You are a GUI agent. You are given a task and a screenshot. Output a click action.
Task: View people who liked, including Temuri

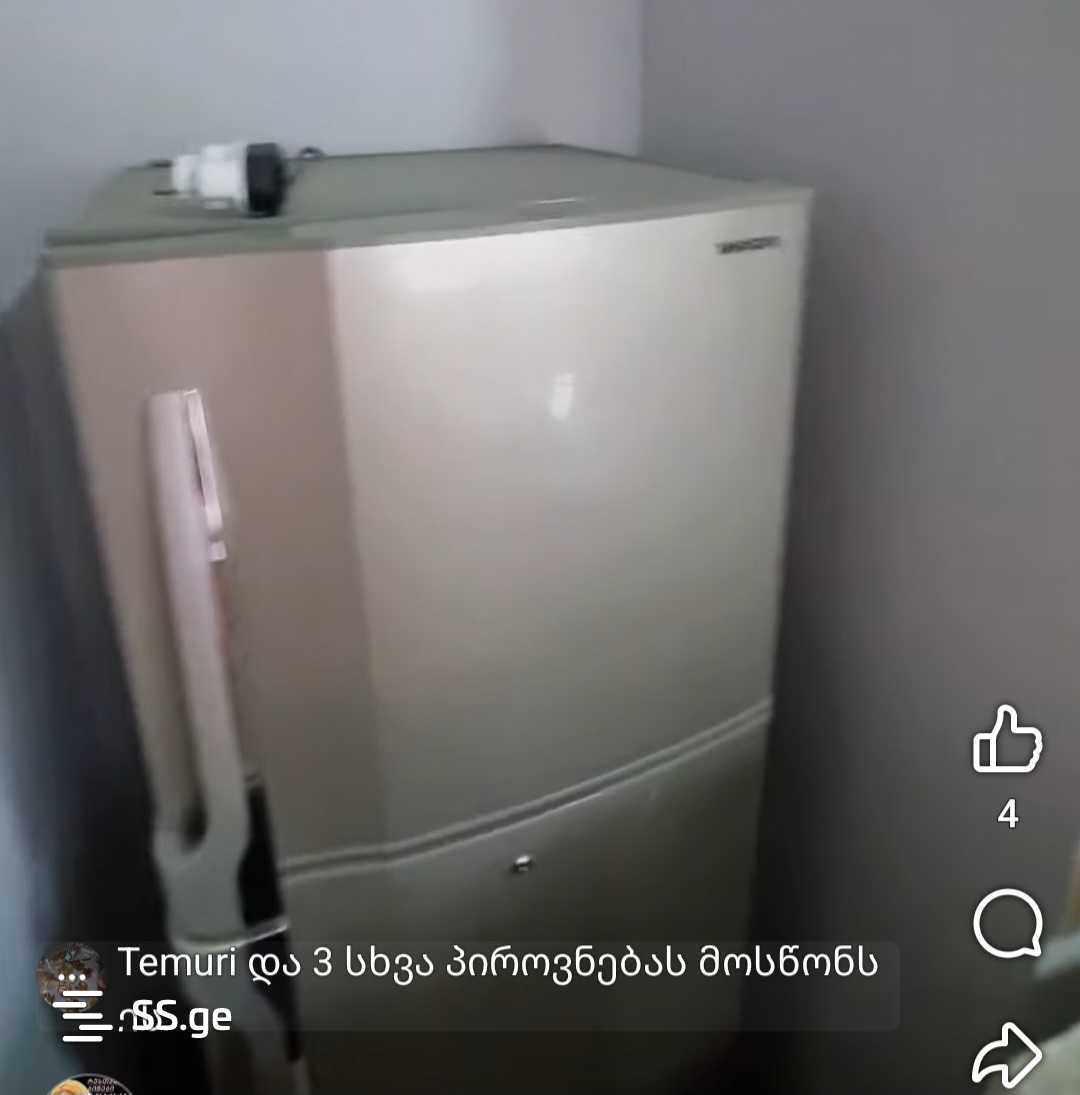[x=498, y=963]
